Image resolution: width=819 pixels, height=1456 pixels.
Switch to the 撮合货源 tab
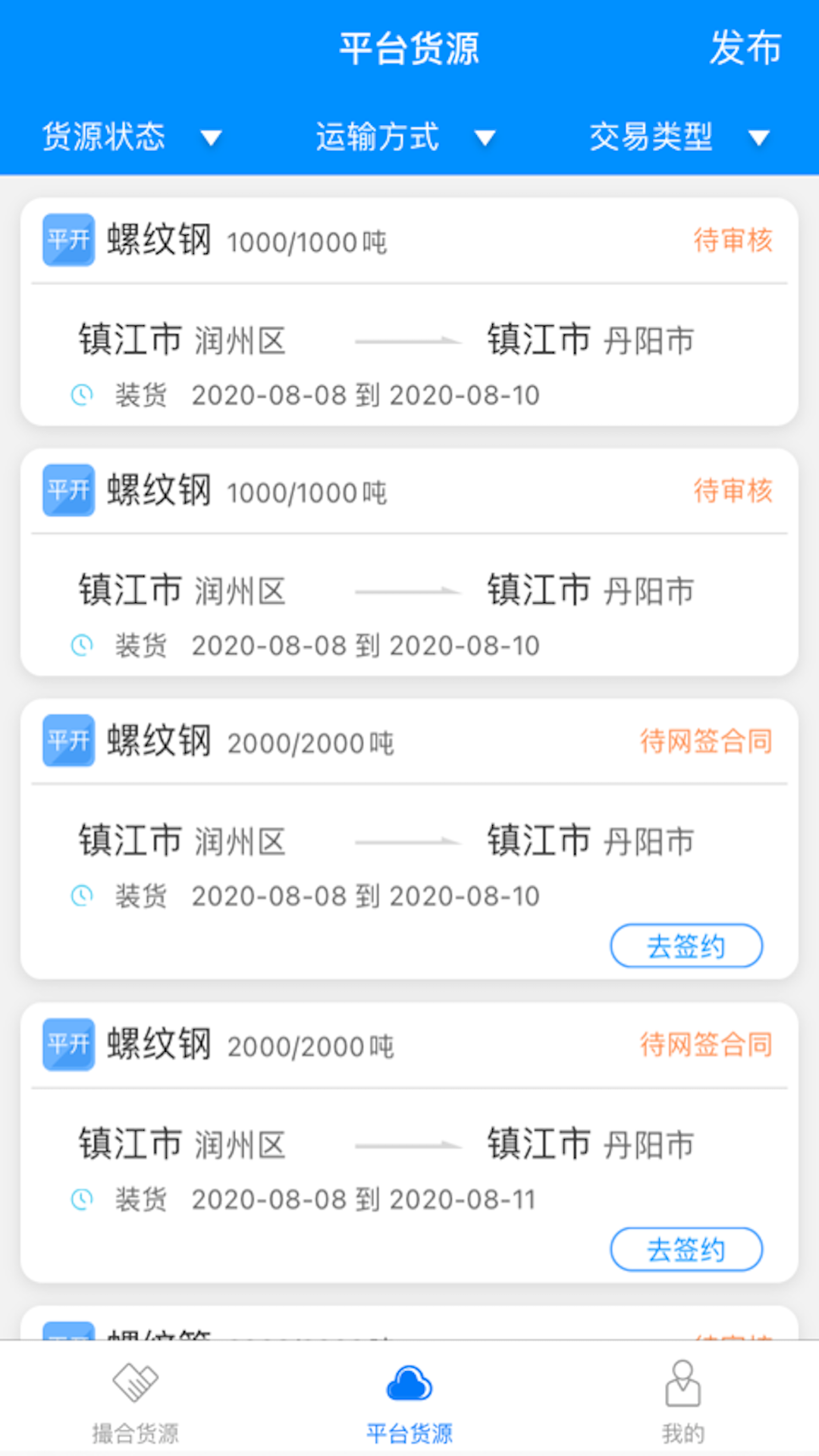pos(135,1410)
